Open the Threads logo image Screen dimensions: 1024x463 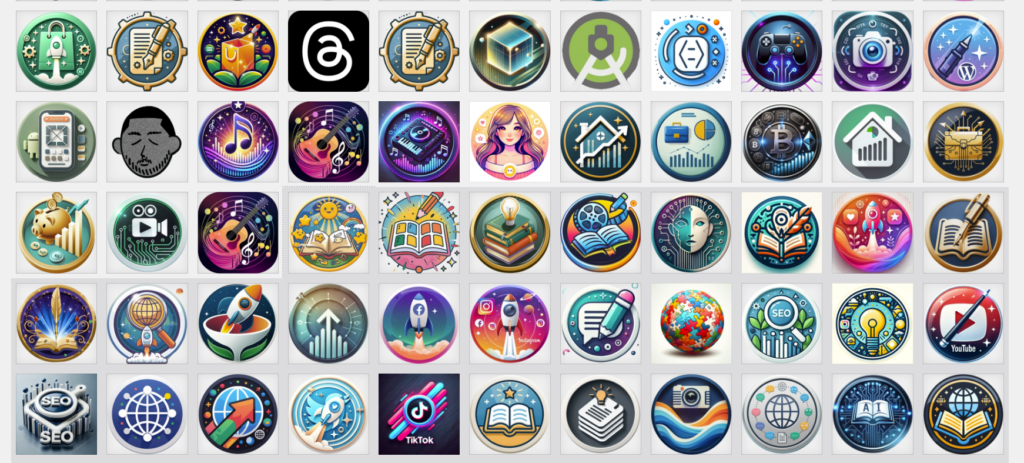coord(328,51)
